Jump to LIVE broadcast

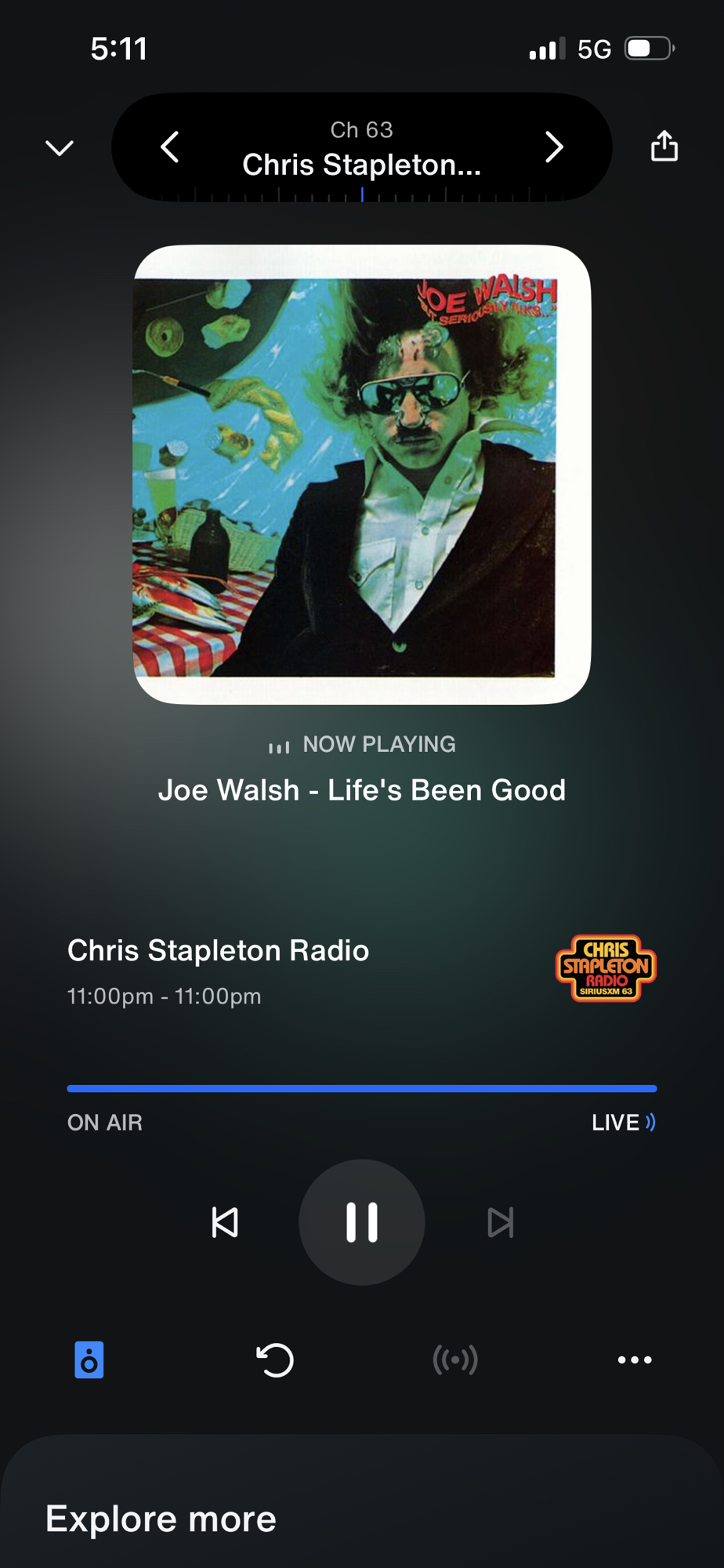623,1122
